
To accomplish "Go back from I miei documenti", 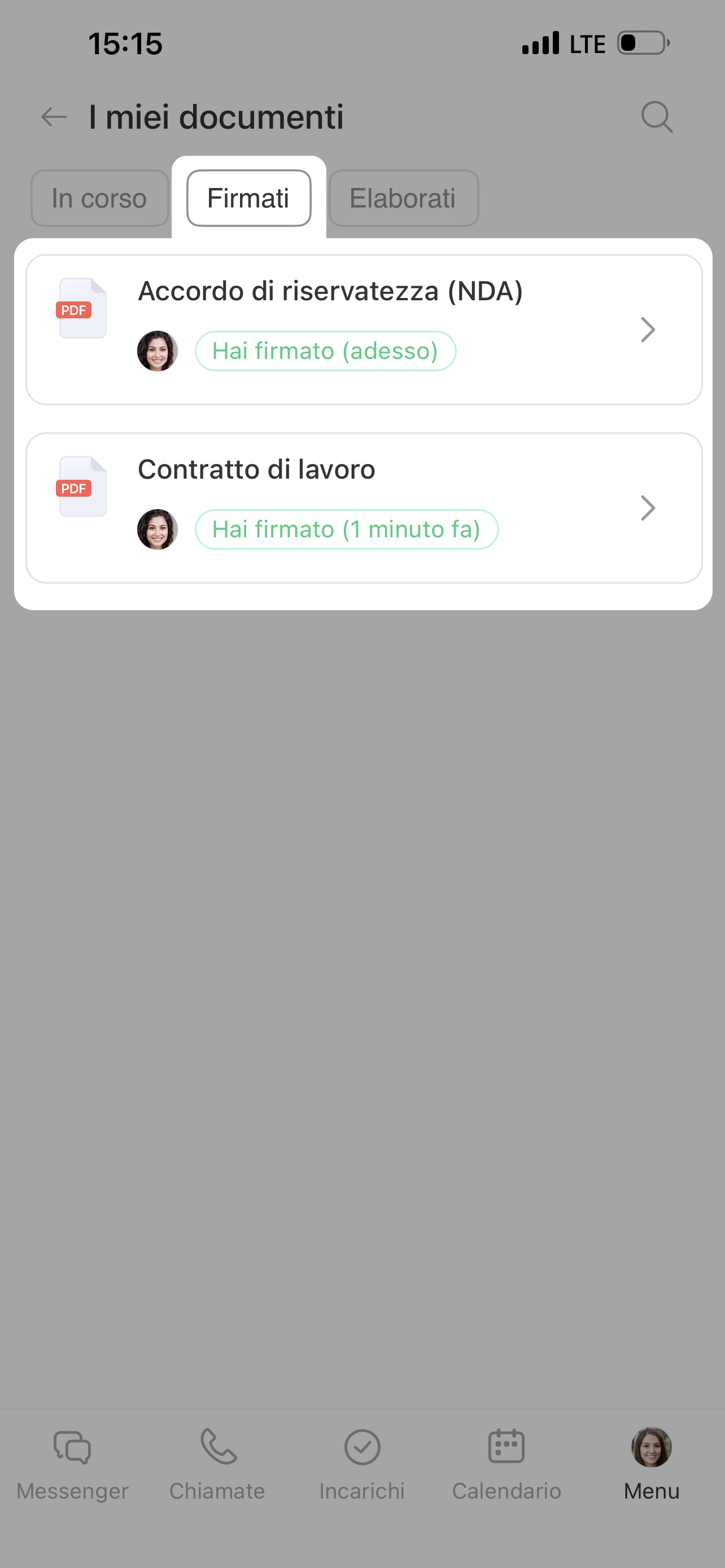I will click(x=54, y=117).
